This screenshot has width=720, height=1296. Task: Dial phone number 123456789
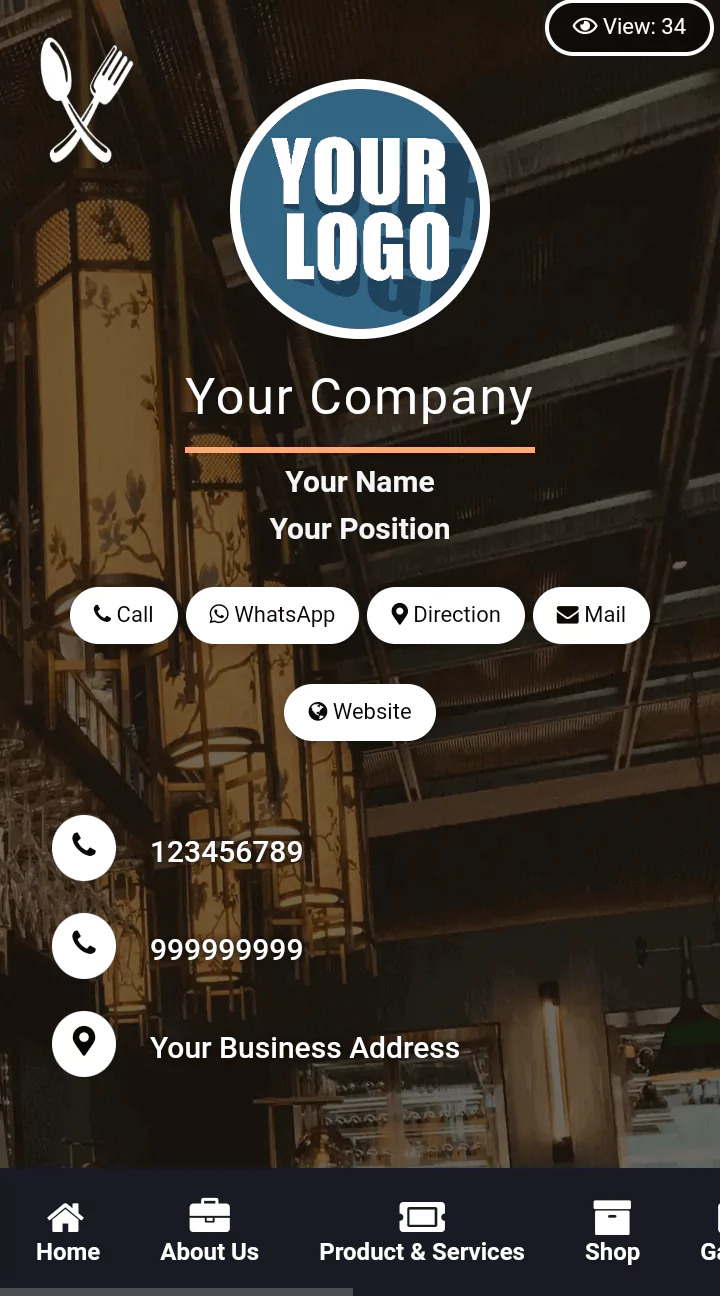coord(226,852)
